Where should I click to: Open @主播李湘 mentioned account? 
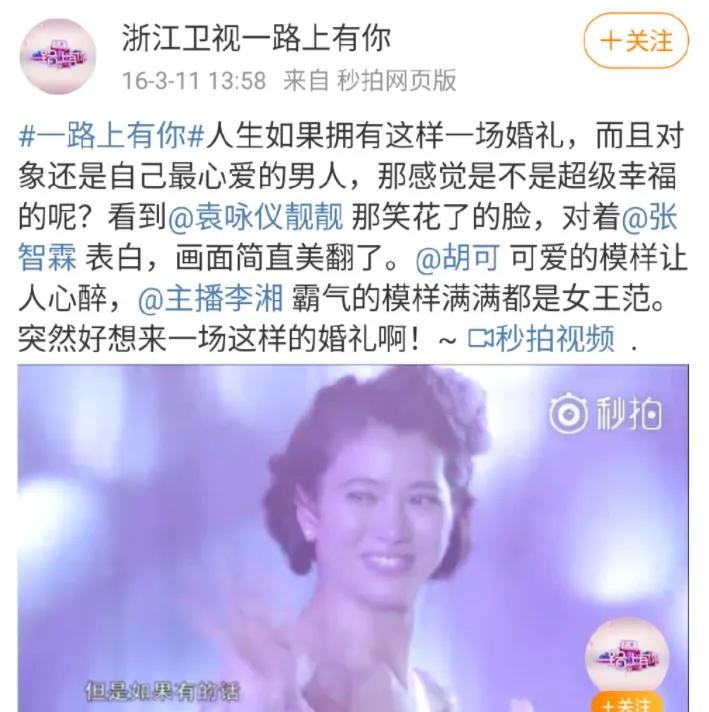[x=211, y=299]
